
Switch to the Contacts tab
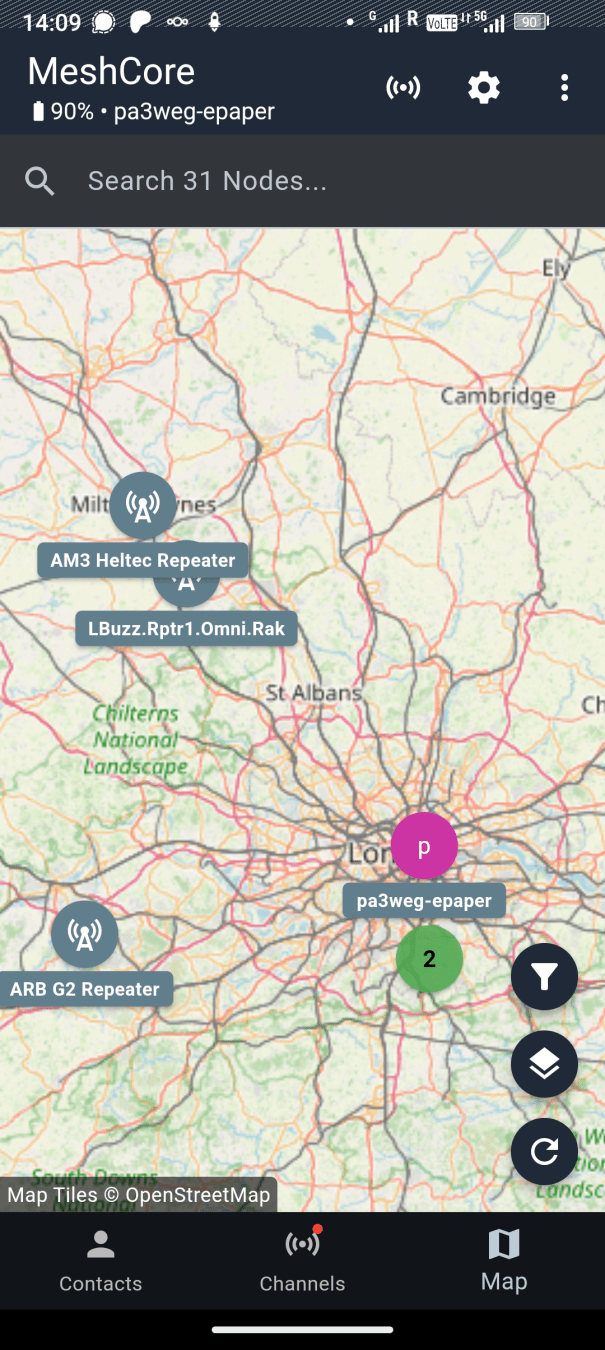click(100, 1260)
